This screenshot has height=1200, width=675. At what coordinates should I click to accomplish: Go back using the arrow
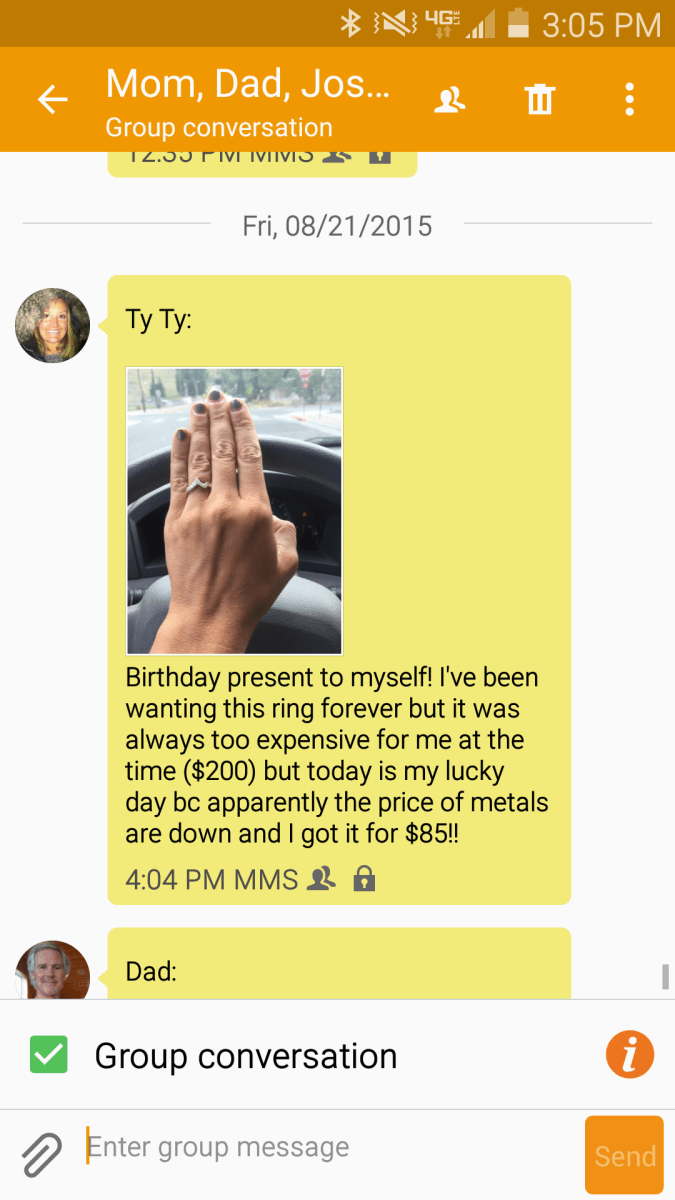(52, 99)
